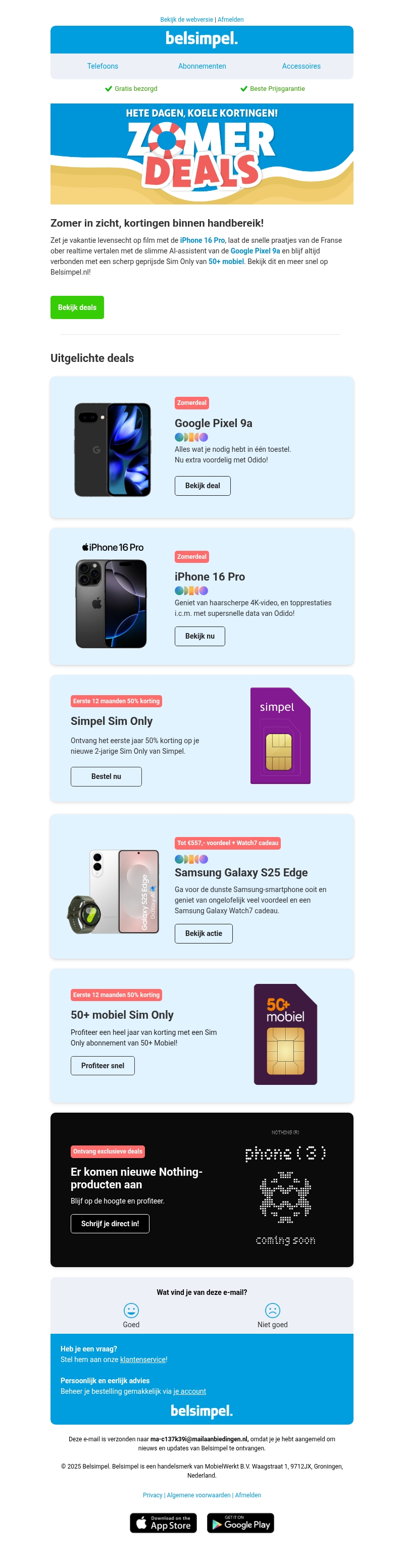Viewport: 404px width, 1568px height.
Task: Sign up via Schrijf je direct in!
Action: tap(110, 1224)
